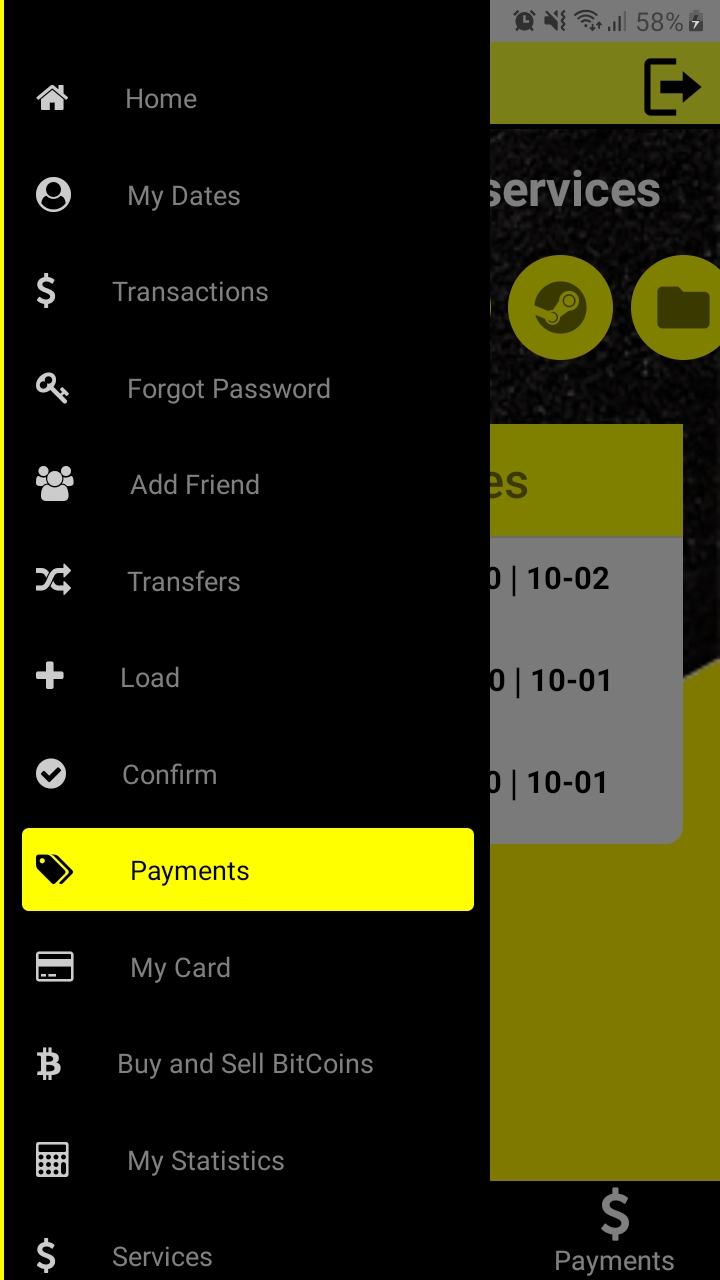Image resolution: width=720 pixels, height=1280 pixels.
Task: Open Transactions in the side menu
Action: (248, 292)
